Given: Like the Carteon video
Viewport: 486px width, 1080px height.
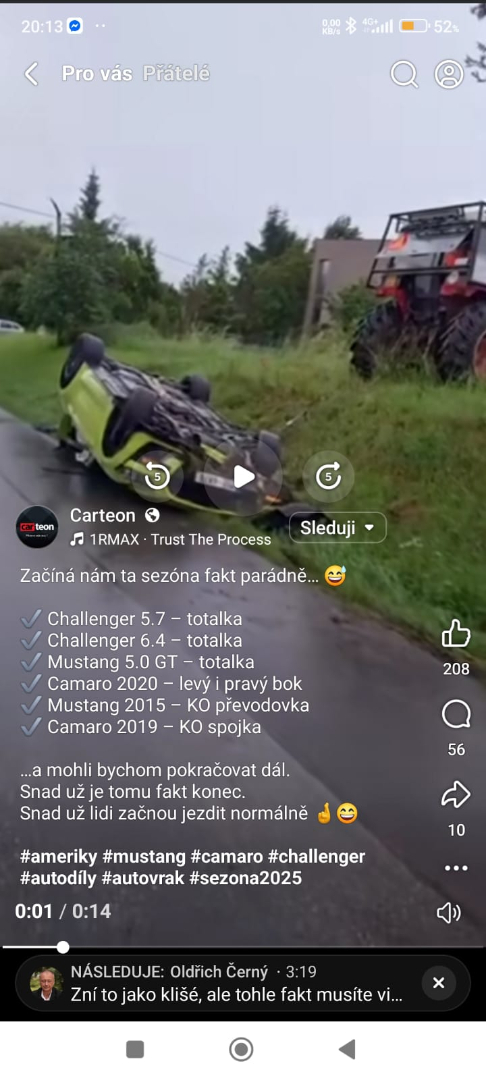Looking at the screenshot, I should [456, 633].
